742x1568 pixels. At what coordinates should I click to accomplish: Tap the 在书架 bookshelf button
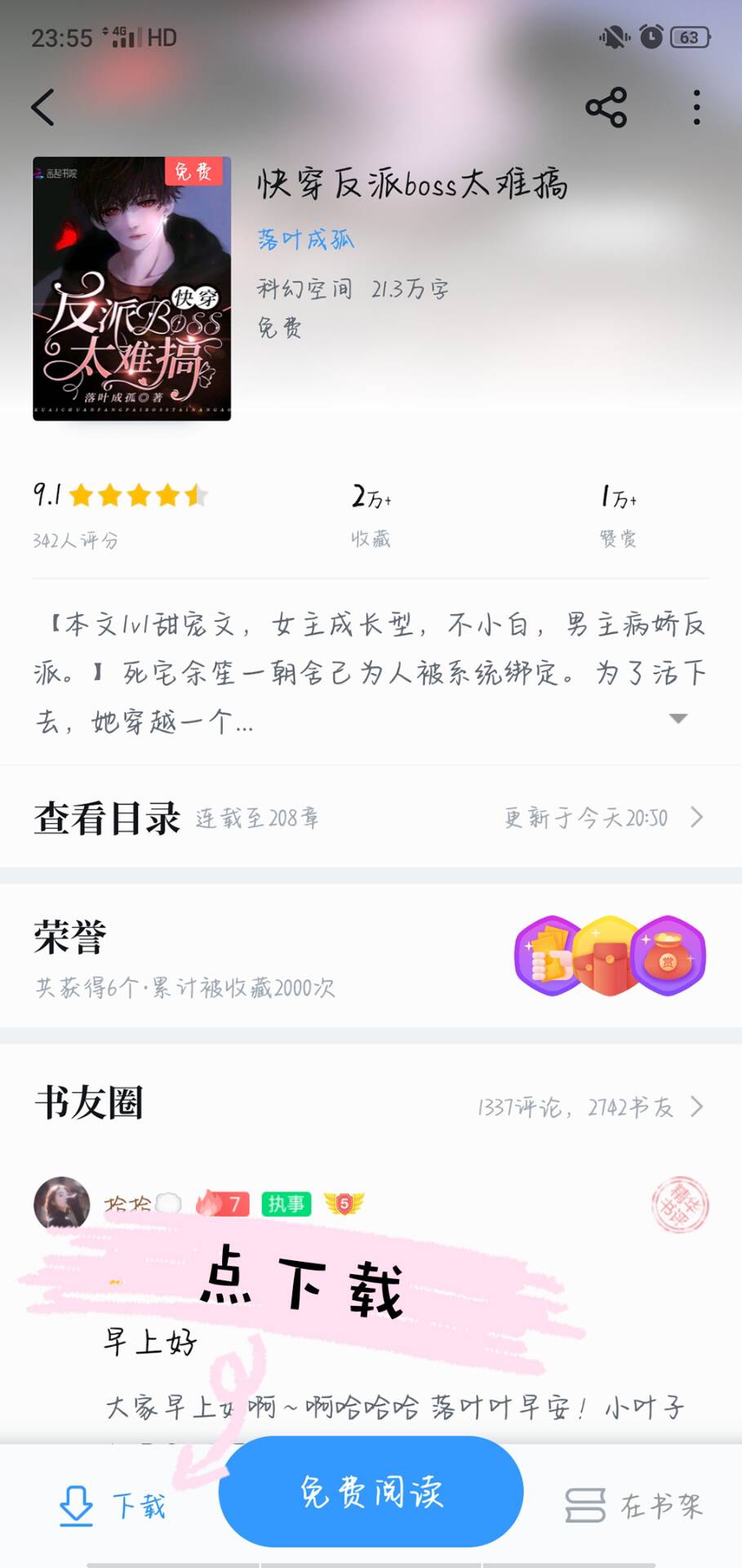click(x=633, y=1505)
